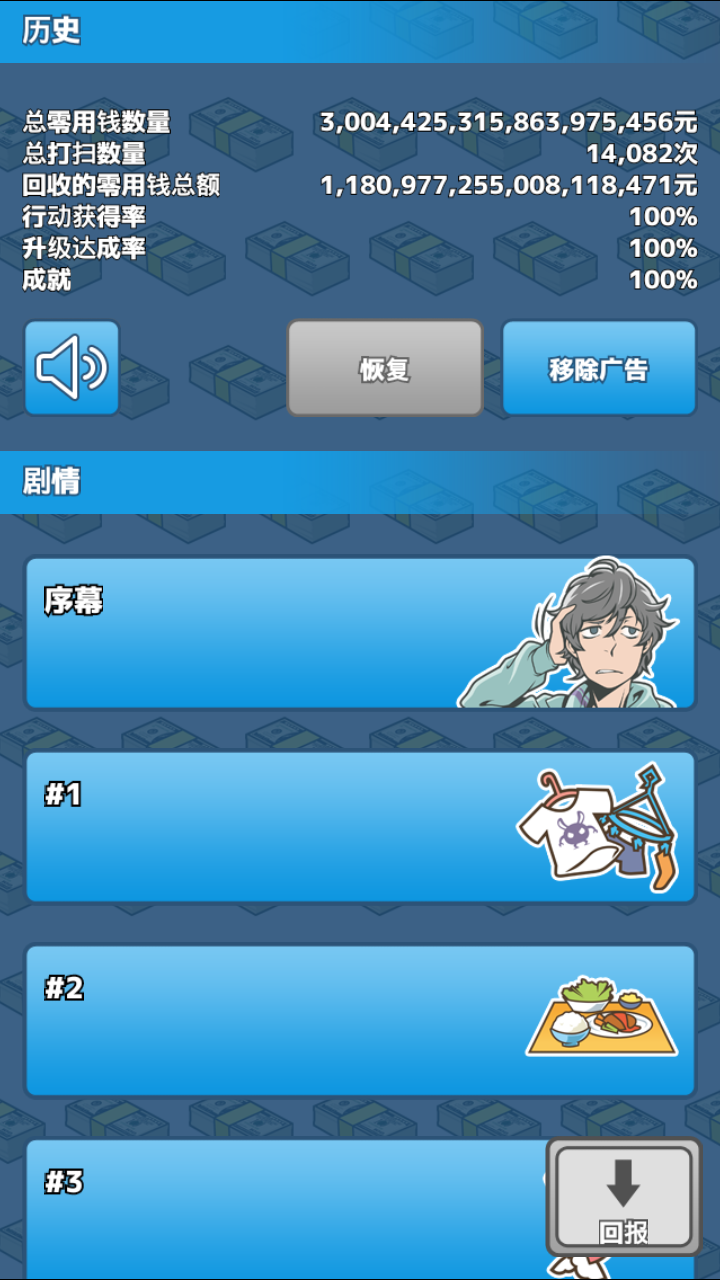The width and height of the screenshot is (720, 1280).
Task: Select the character portrait in the 序幕 panel
Action: tap(600, 635)
